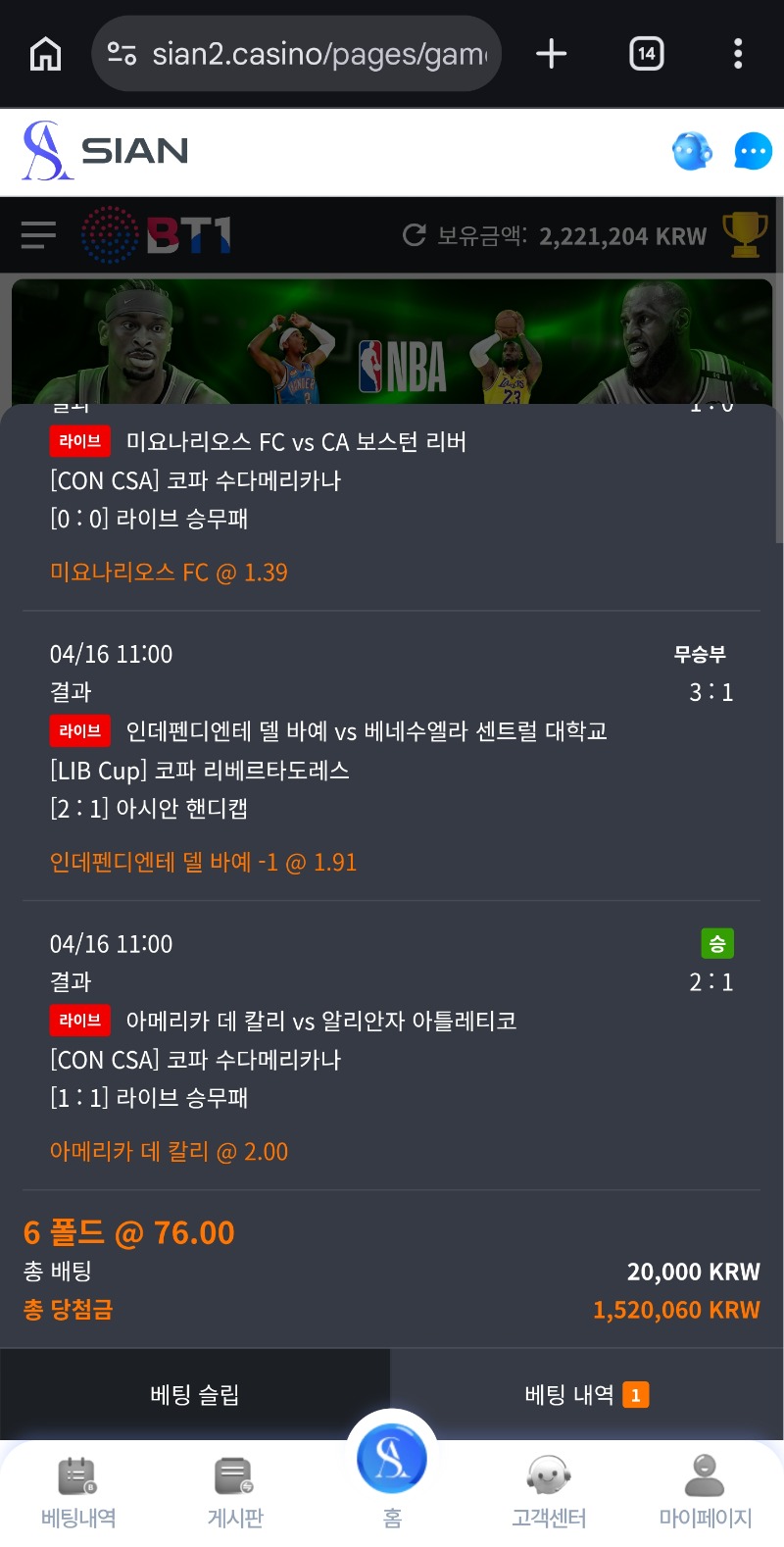This screenshot has width=784, height=1547.
Task: Open the gold trophy icon
Action: point(745,235)
